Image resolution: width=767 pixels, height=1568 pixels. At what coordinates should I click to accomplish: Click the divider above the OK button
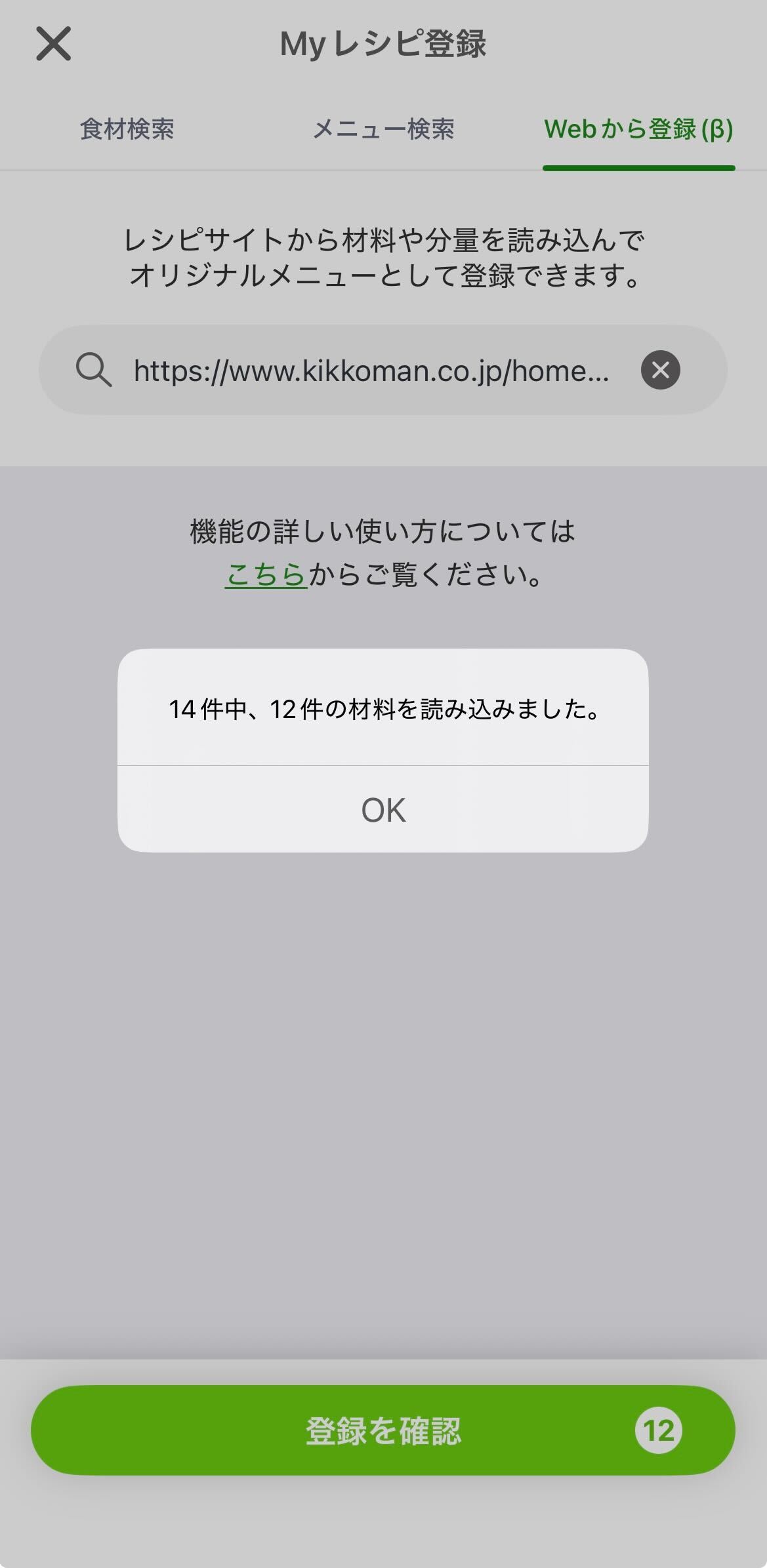(x=383, y=765)
